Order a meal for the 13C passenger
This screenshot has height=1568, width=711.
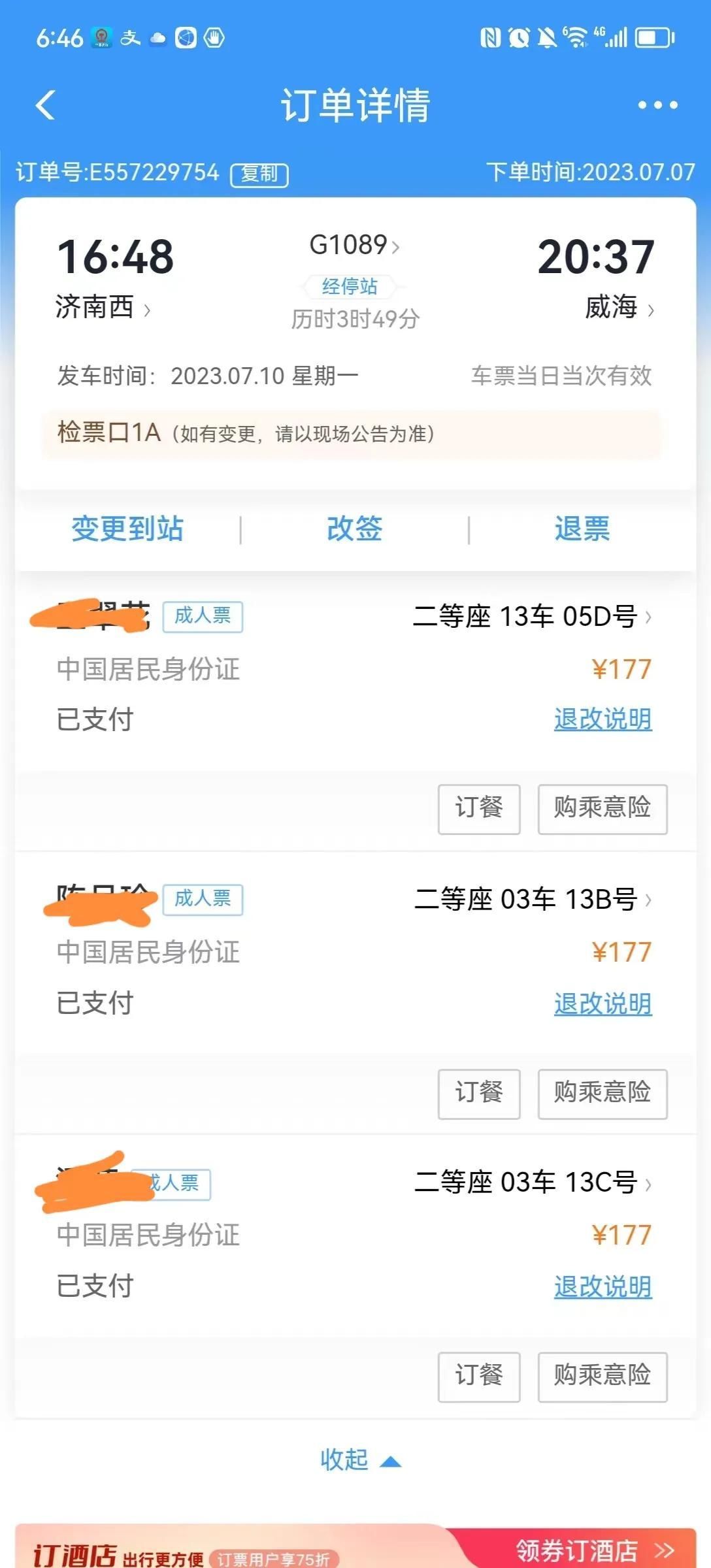(x=479, y=1377)
